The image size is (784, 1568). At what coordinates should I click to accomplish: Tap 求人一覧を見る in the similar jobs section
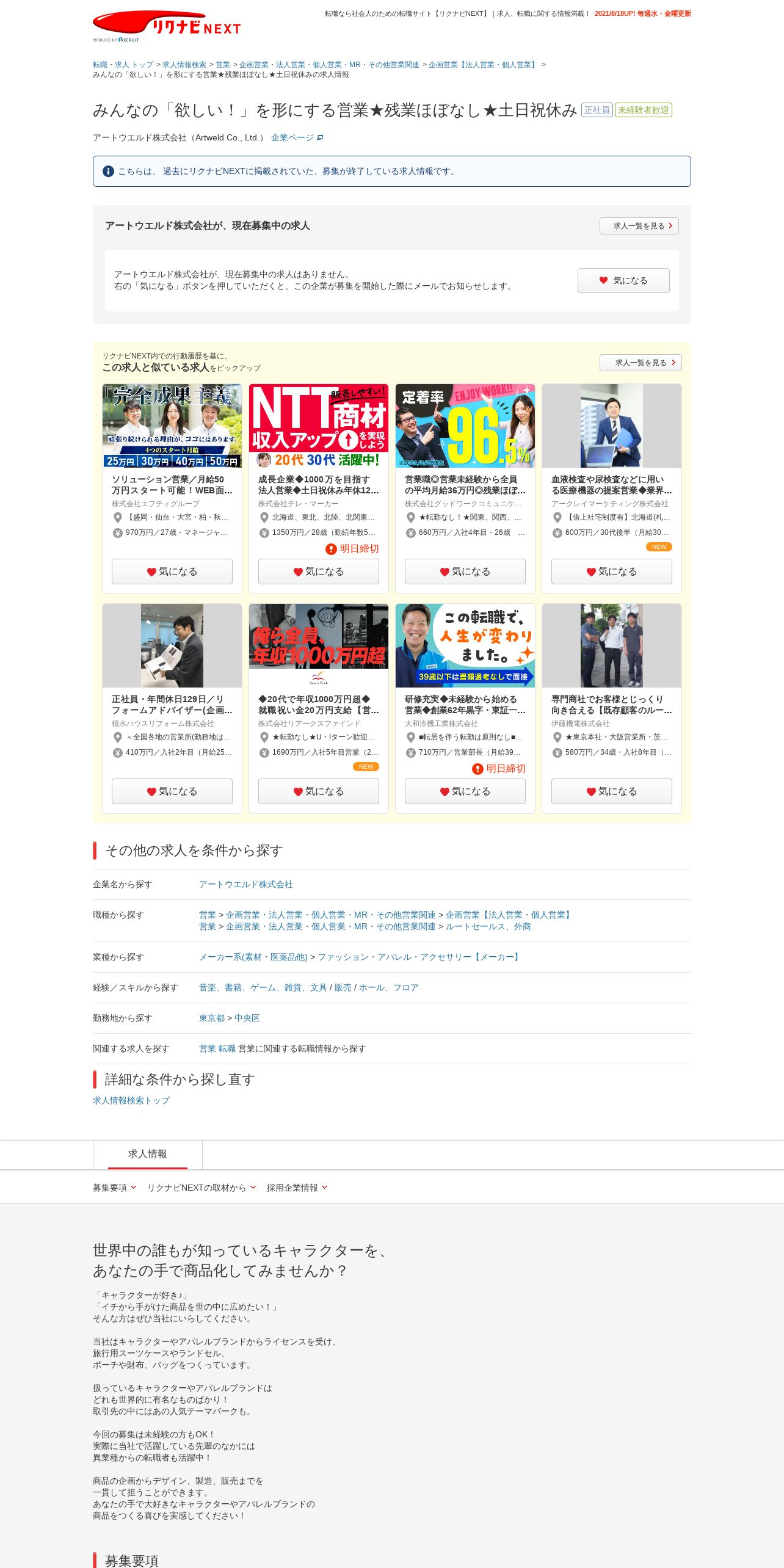click(640, 363)
